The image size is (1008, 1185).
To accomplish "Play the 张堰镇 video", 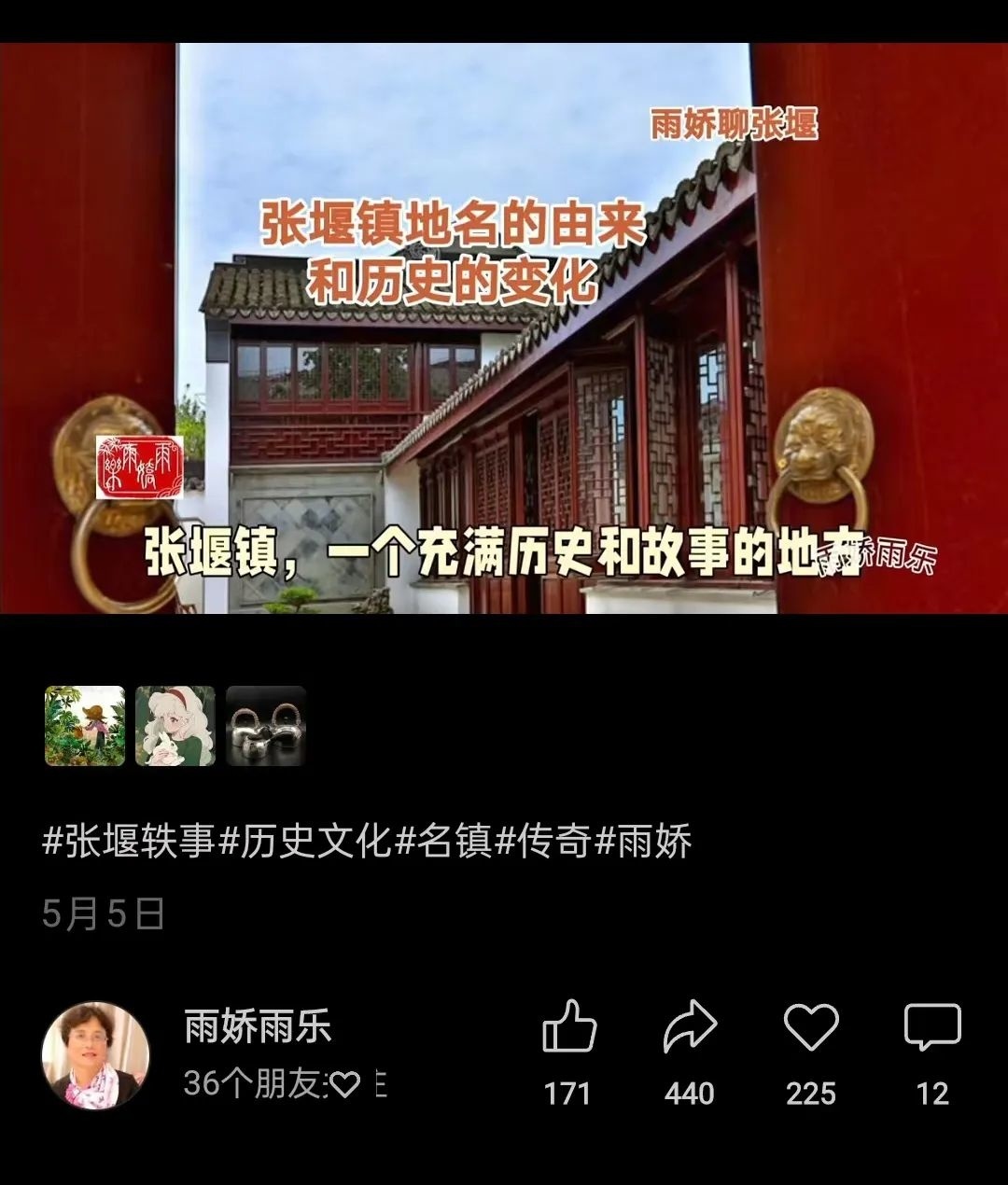I will pos(504,328).
